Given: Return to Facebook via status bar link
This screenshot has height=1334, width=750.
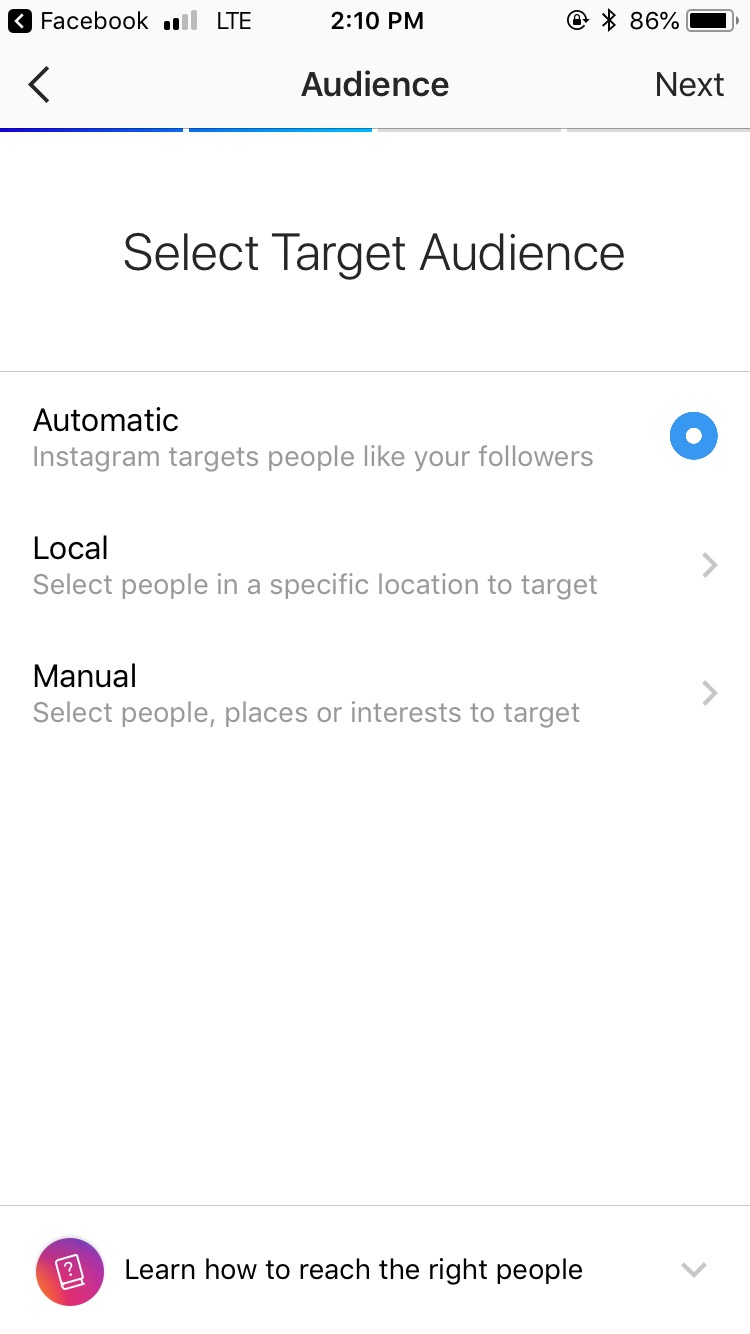Looking at the screenshot, I should (x=78, y=20).
